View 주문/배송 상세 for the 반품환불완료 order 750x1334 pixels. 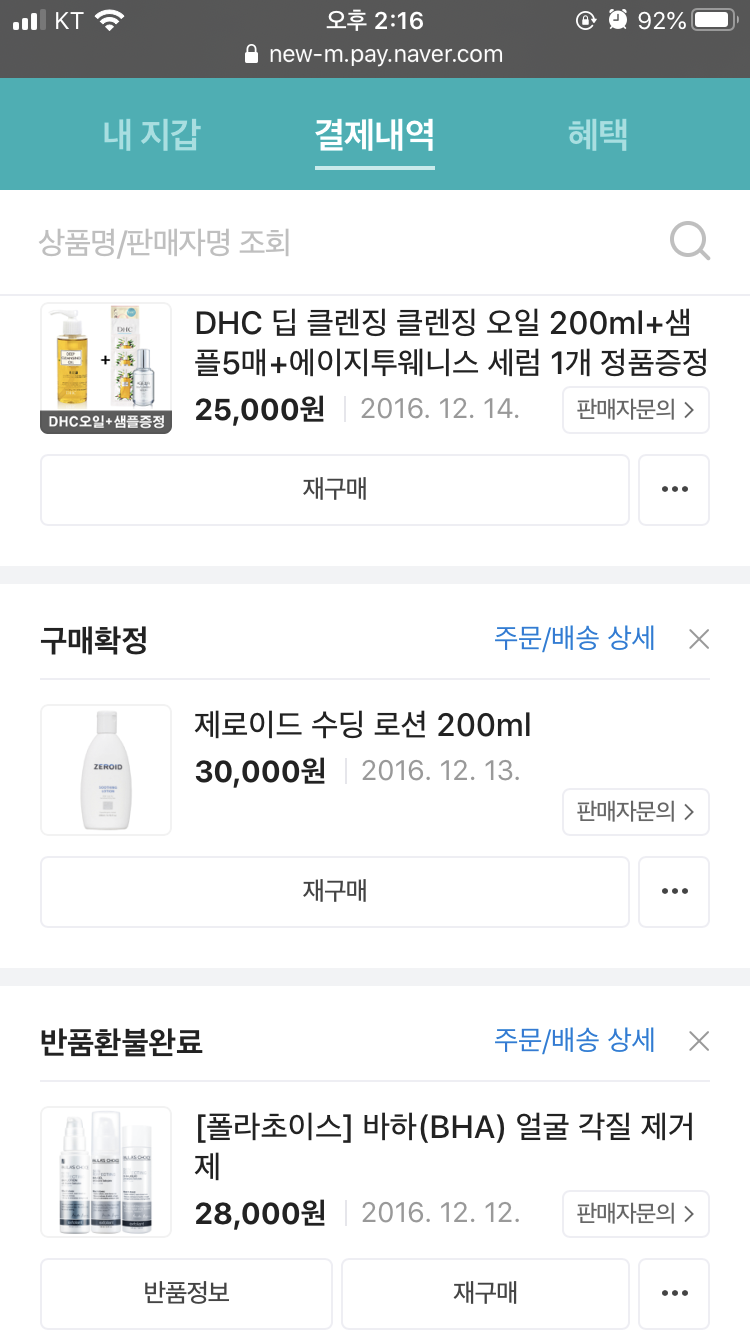[x=574, y=1041]
